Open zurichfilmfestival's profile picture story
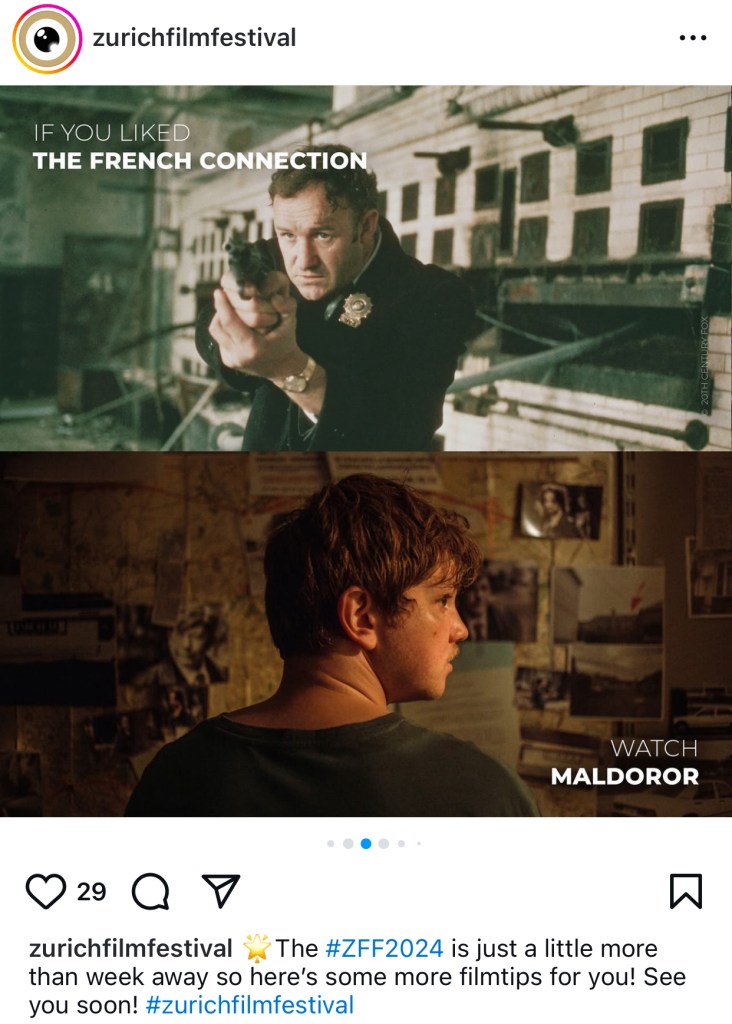The width and height of the screenshot is (732, 1024). (46, 39)
